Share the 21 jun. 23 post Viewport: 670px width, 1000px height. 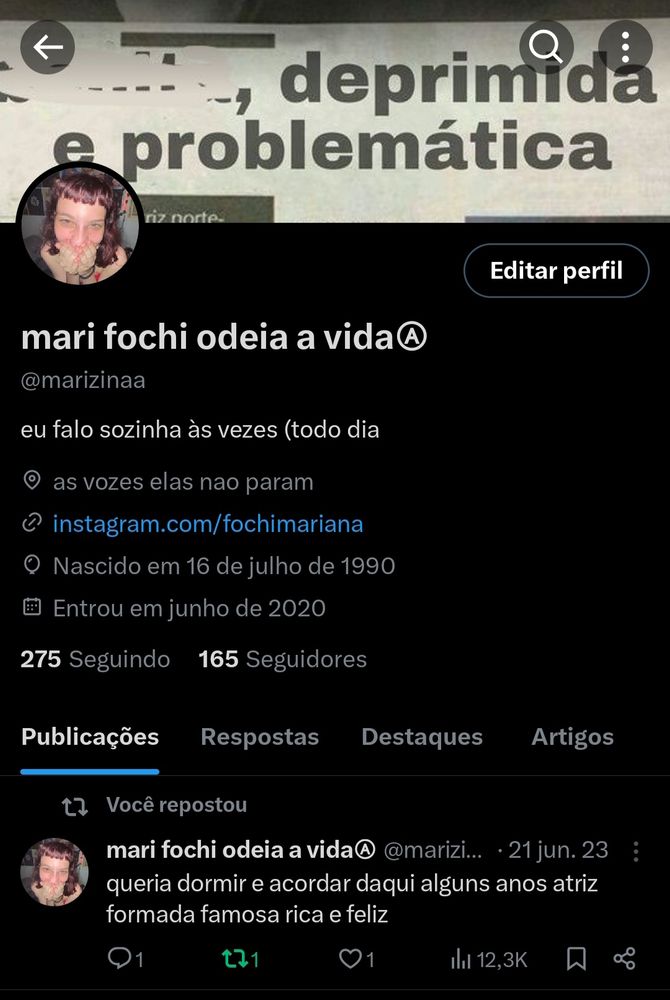[x=624, y=959]
